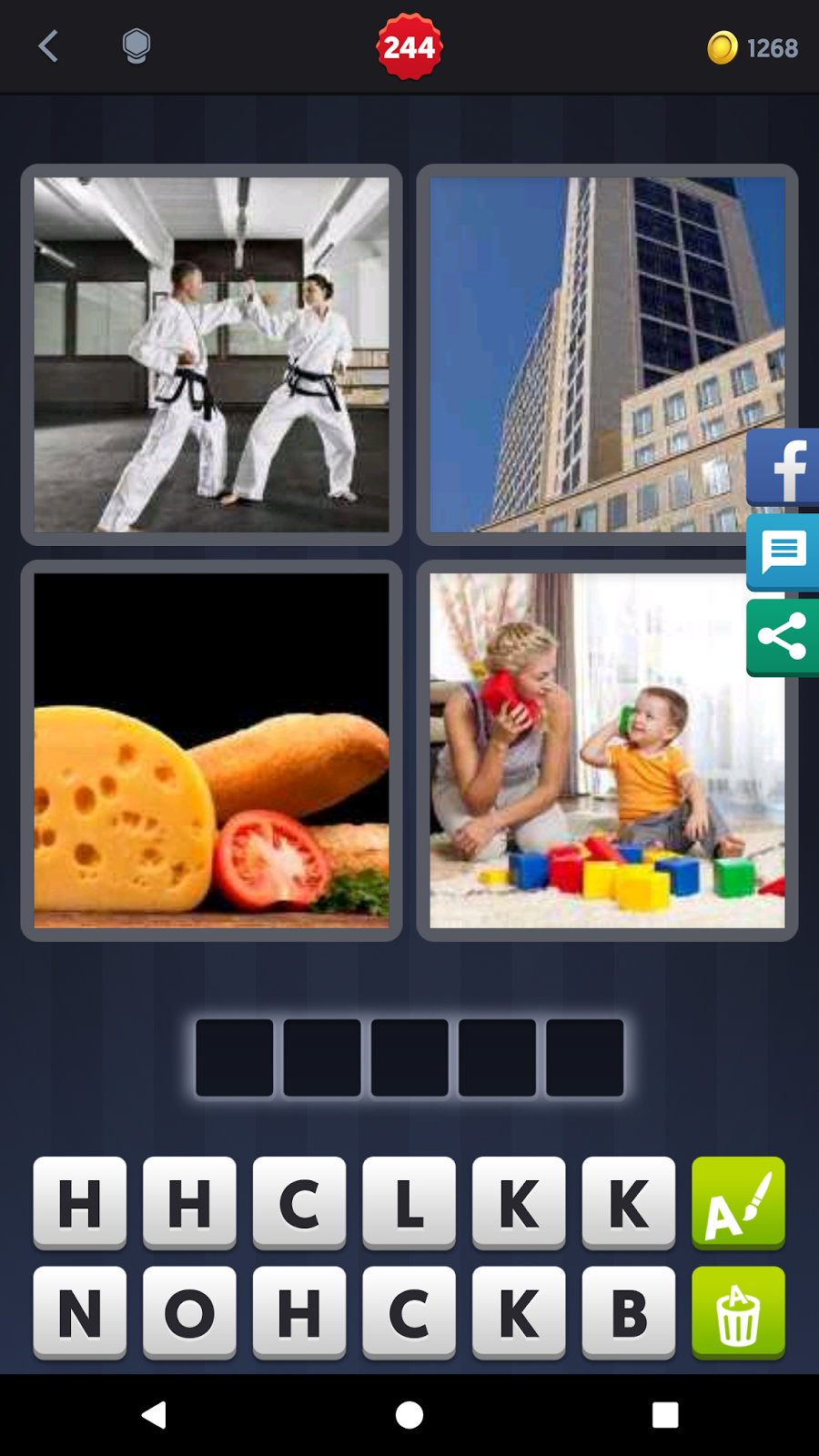Use the trash hint to remove letters
This screenshot has width=819, height=1456.
738,1311
